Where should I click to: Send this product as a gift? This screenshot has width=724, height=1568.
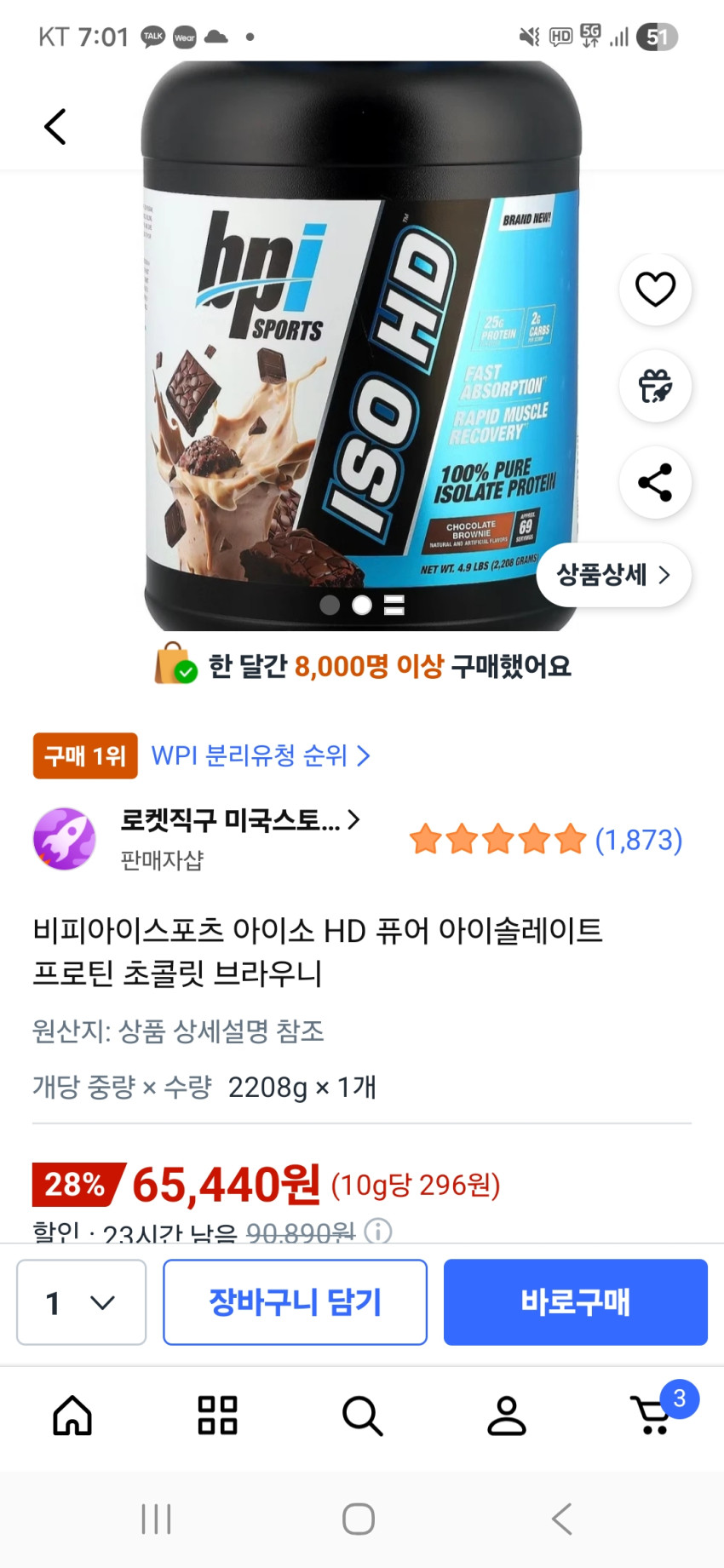655,386
